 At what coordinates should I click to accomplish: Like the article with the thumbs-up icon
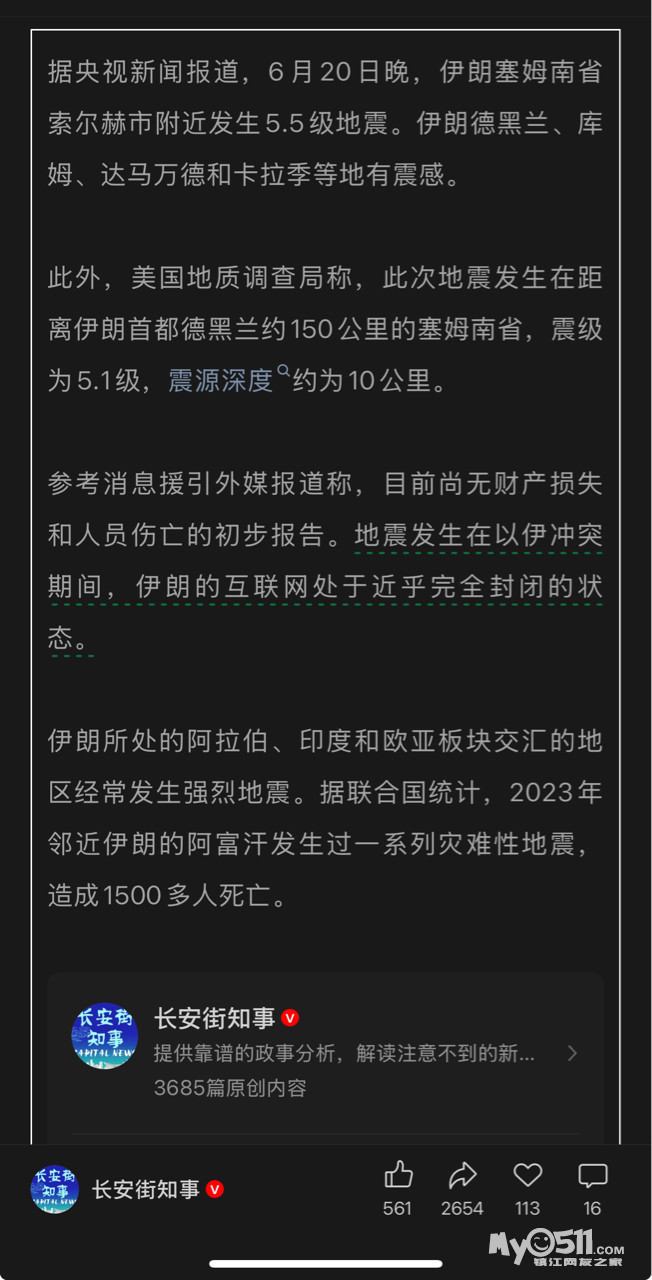[398, 1175]
